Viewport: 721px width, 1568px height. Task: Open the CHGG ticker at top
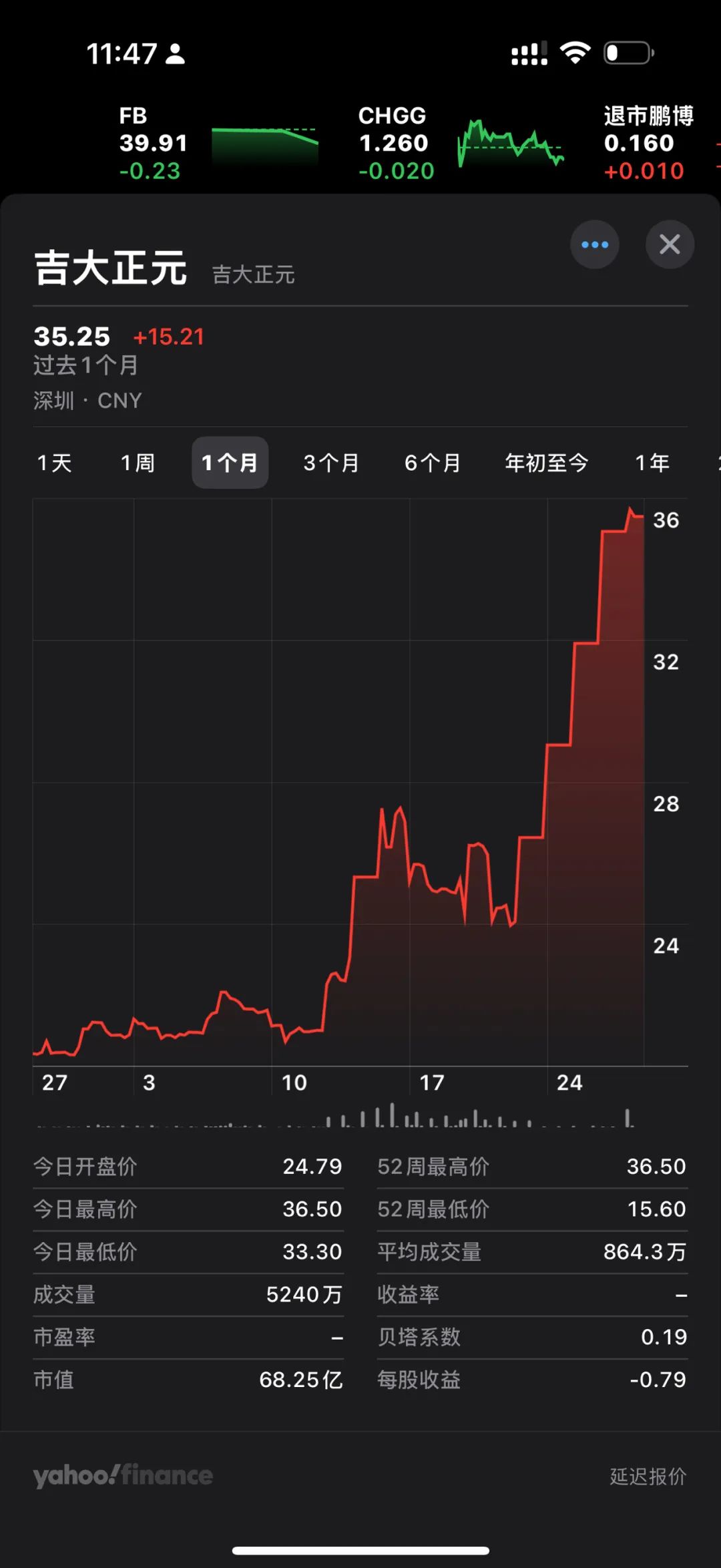coord(461,143)
